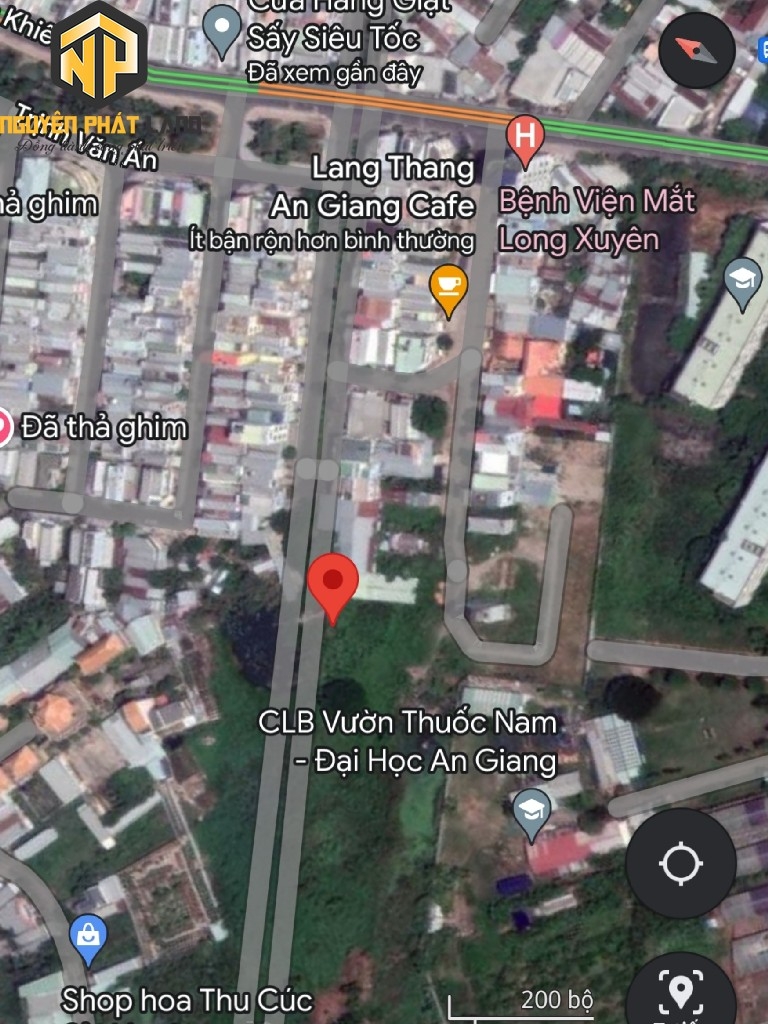The image size is (768, 1024).
Task: Open Bệnh Viện Mắt Long Xuyên hospital pin
Action: (x=526, y=139)
